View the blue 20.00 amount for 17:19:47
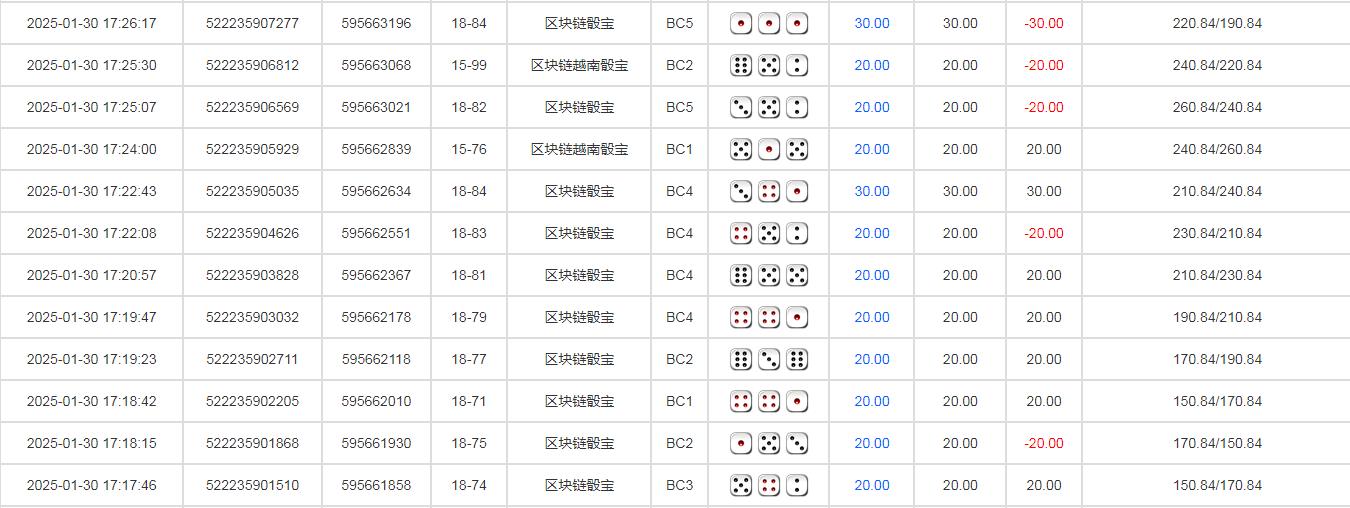Viewport: 1350px width, 508px height. [871, 317]
